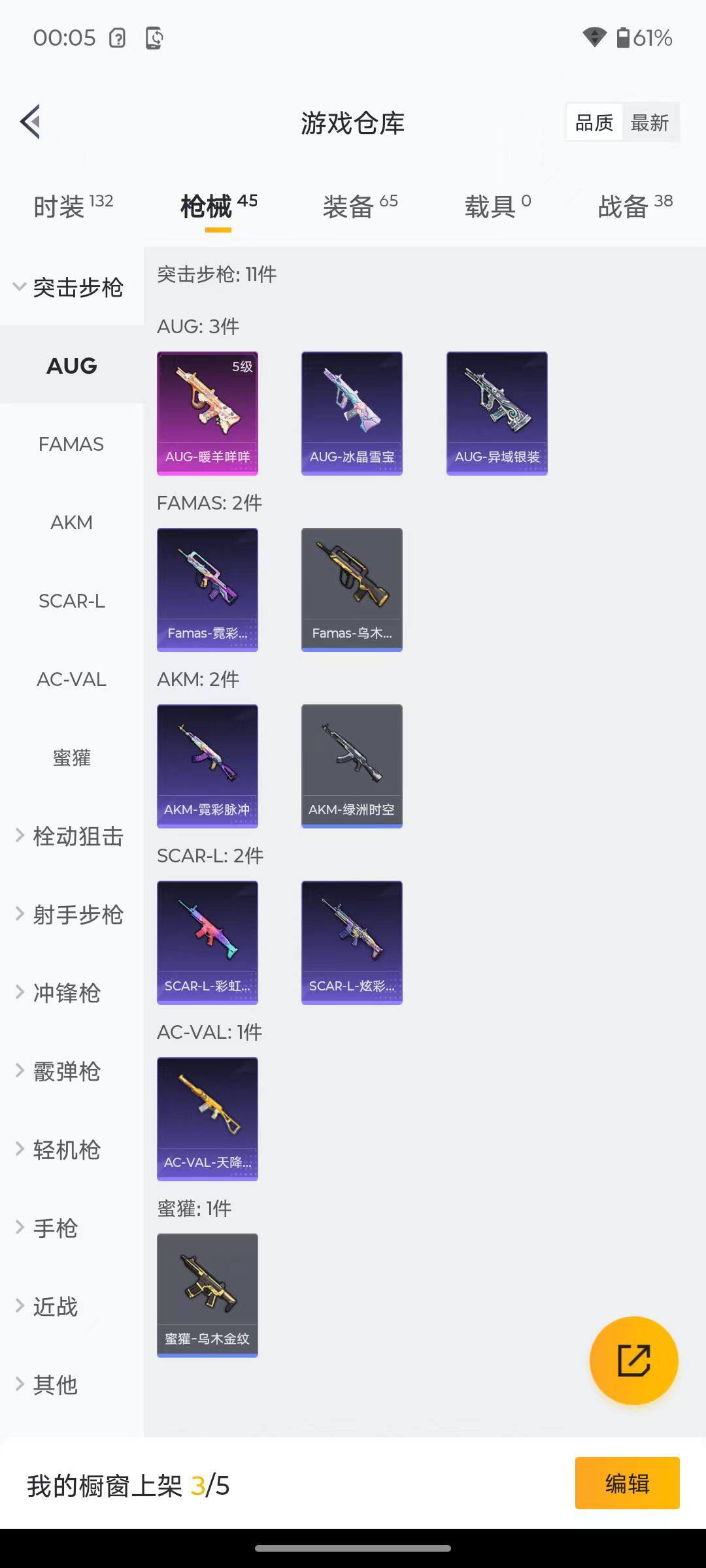706x1568 pixels.
Task: Tap the yellow floating share button
Action: pyautogui.click(x=633, y=1360)
